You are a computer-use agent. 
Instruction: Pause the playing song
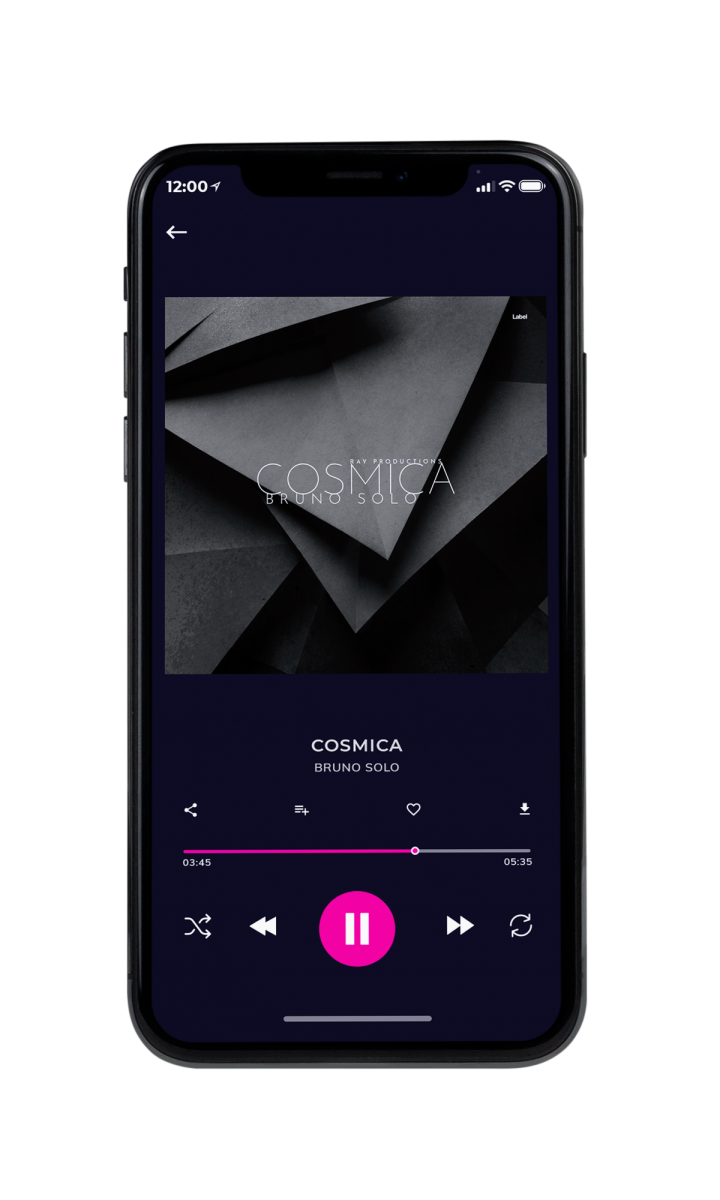pos(357,929)
